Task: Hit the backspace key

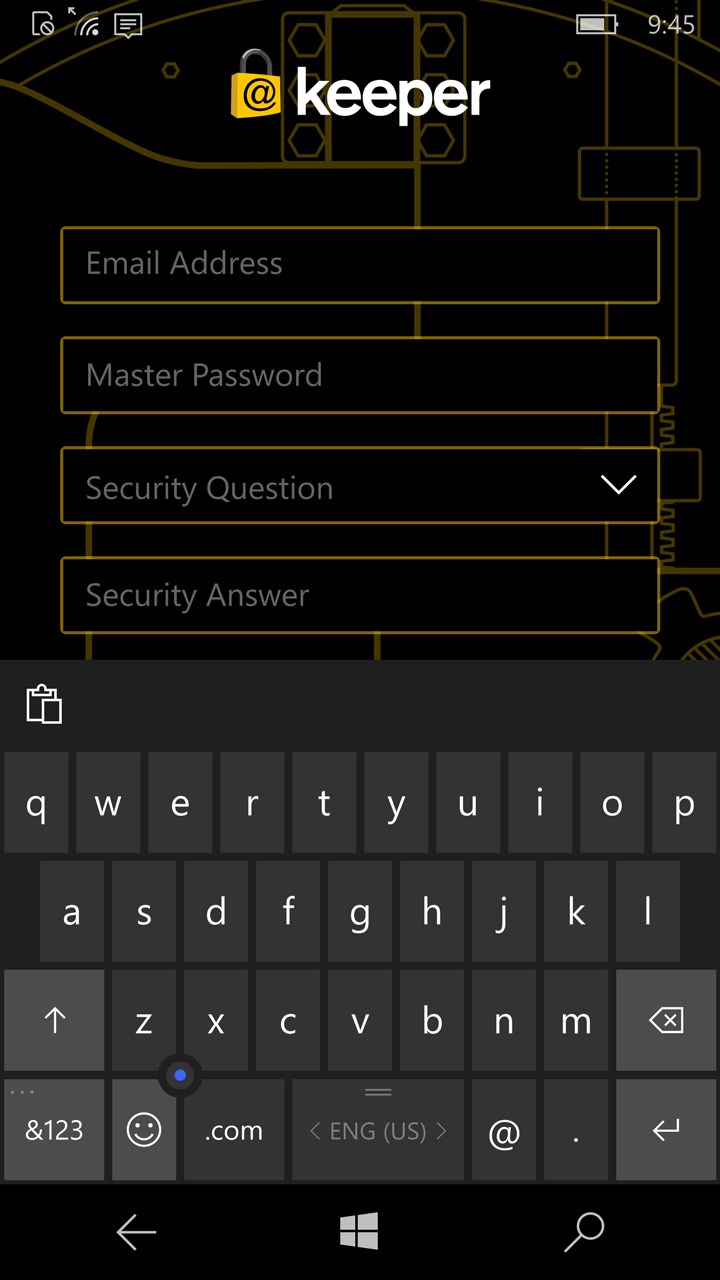Action: [x=666, y=1021]
